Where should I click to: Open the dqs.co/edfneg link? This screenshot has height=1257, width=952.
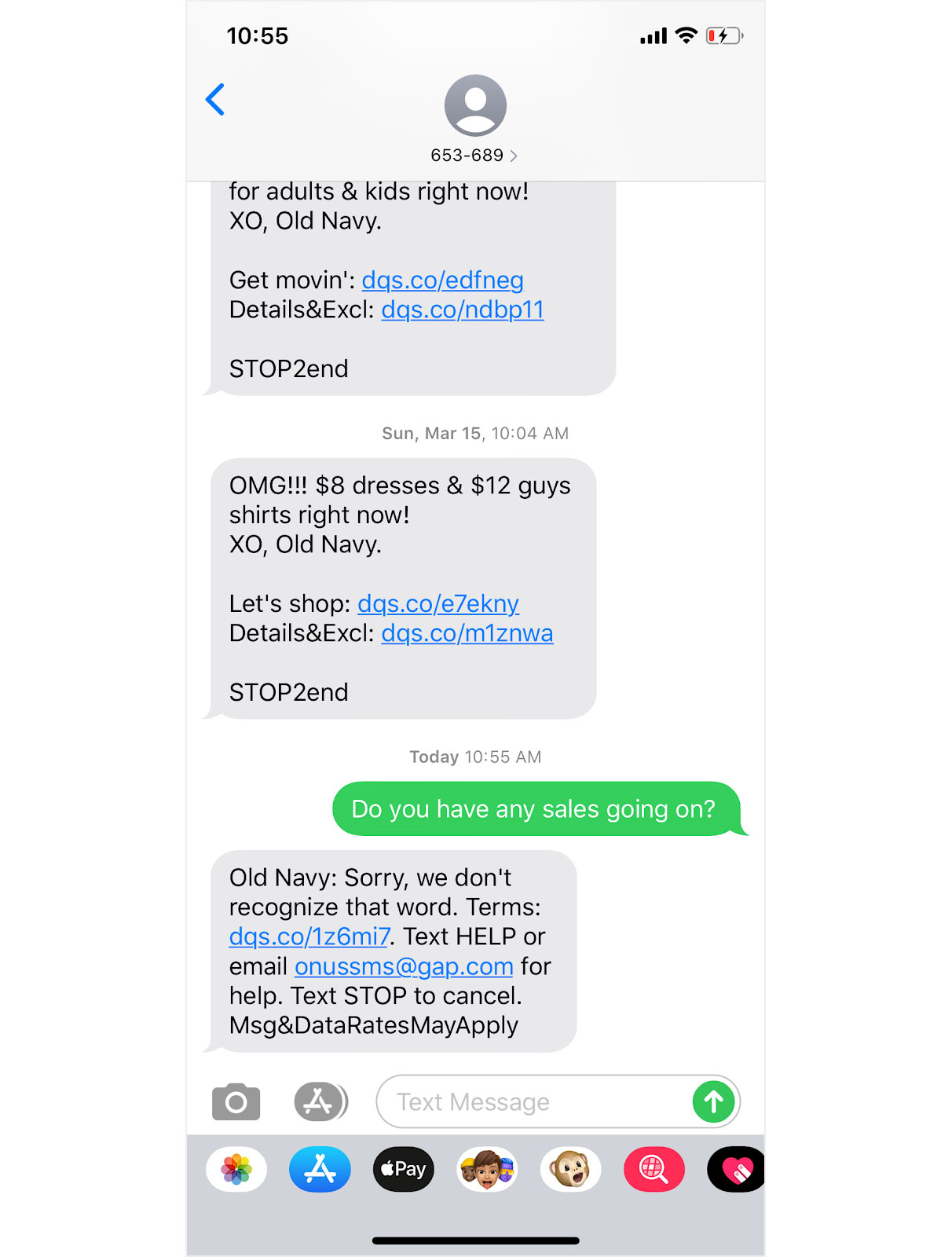pyautogui.click(x=442, y=280)
